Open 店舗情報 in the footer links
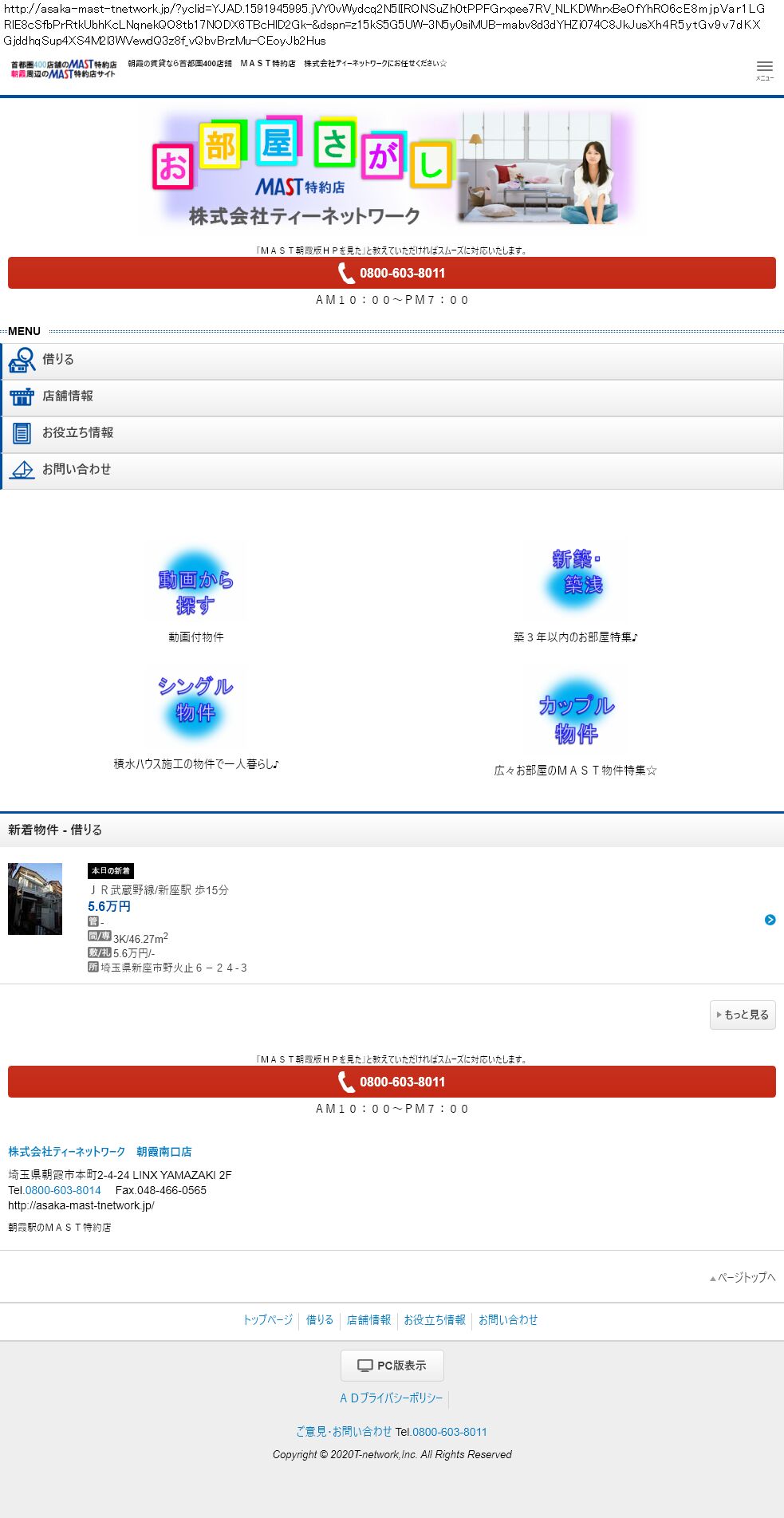The width and height of the screenshot is (784, 1518). (368, 1320)
